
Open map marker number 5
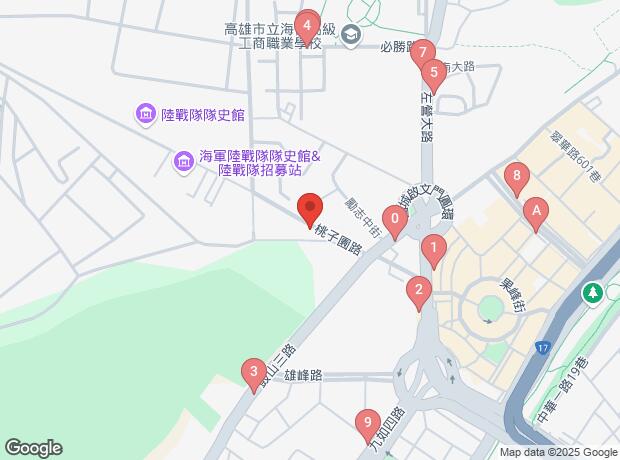pyautogui.click(x=433, y=72)
